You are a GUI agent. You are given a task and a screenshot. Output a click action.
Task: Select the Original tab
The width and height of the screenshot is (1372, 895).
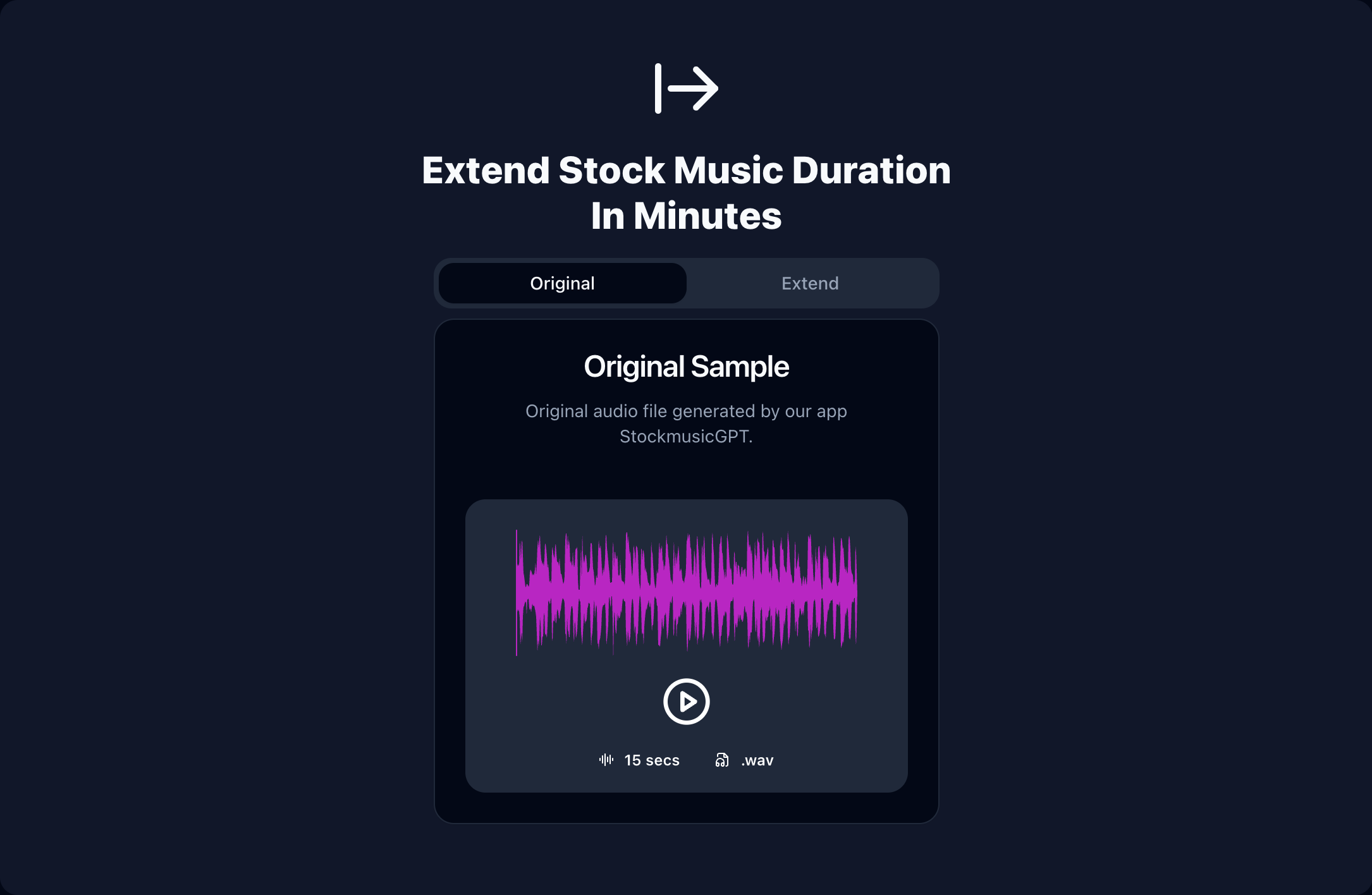coord(562,283)
